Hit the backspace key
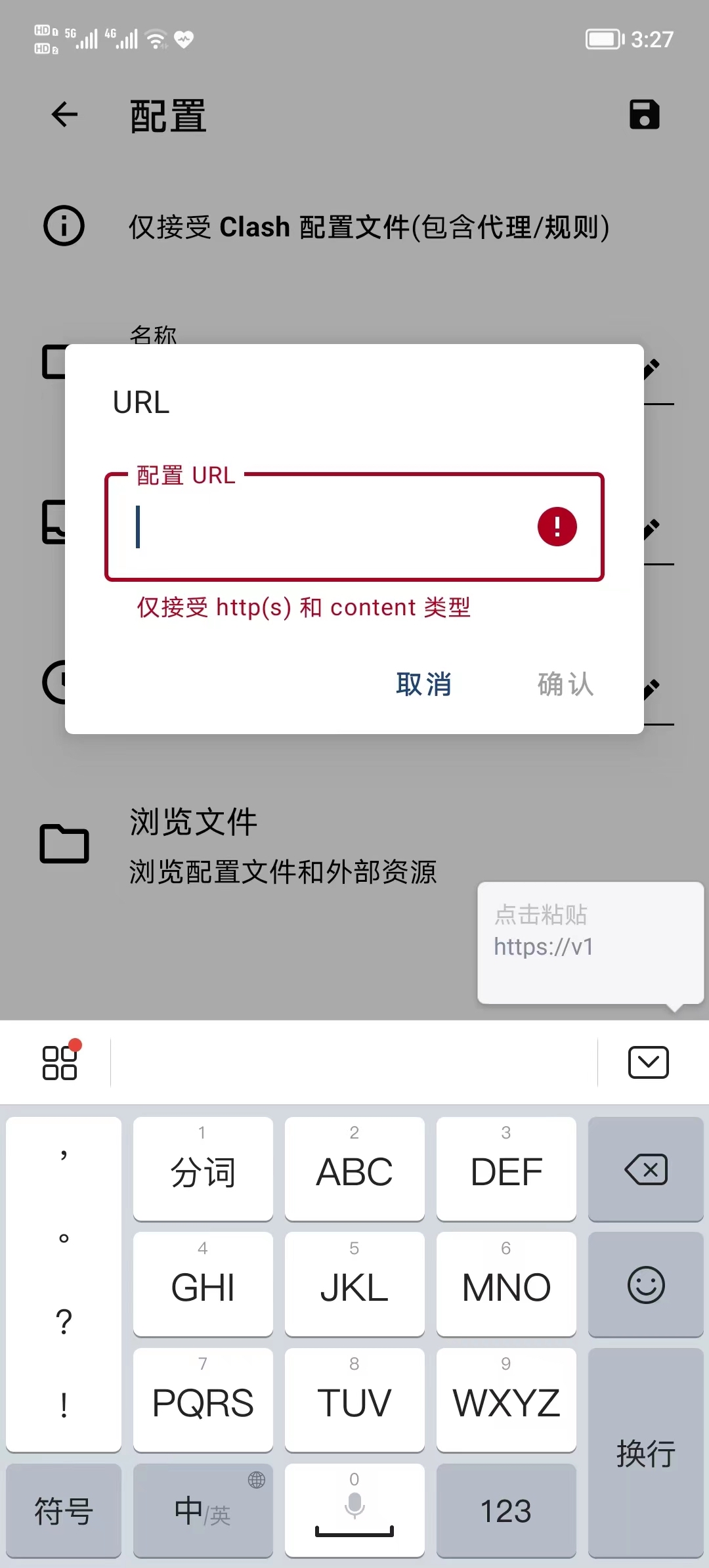 click(646, 1169)
